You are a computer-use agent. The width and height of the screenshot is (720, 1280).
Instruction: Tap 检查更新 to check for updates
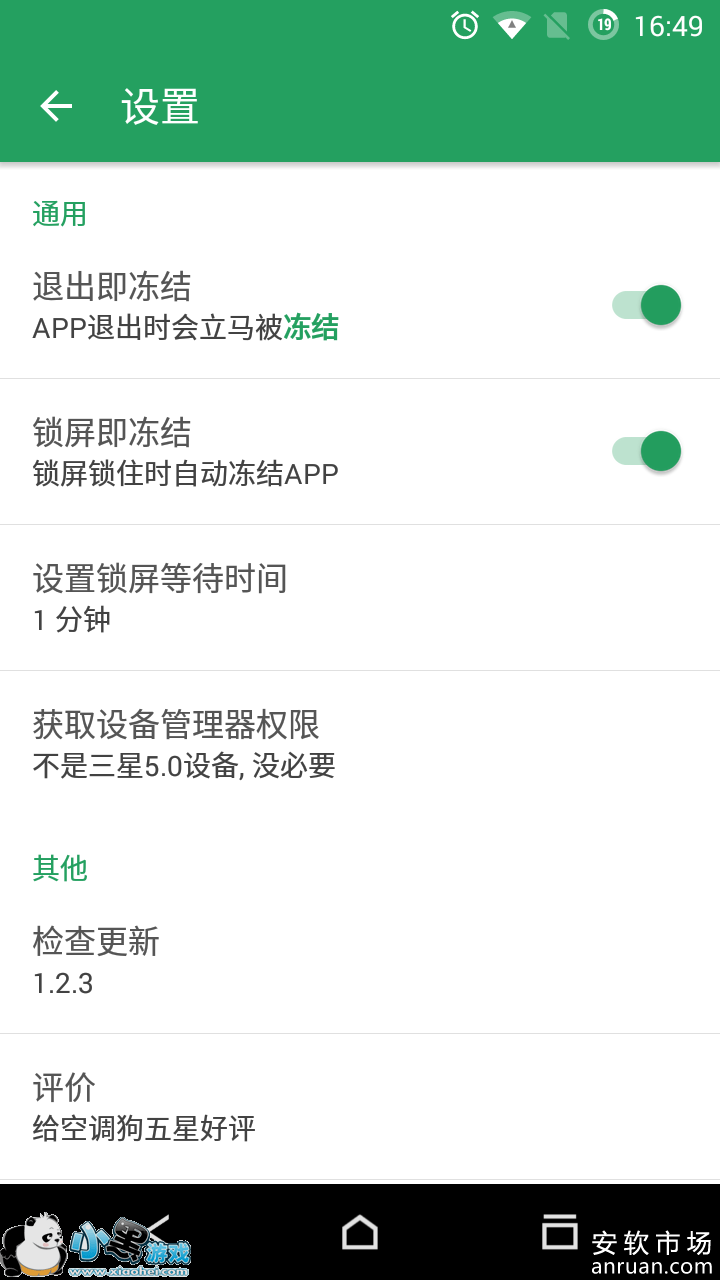pyautogui.click(x=360, y=961)
